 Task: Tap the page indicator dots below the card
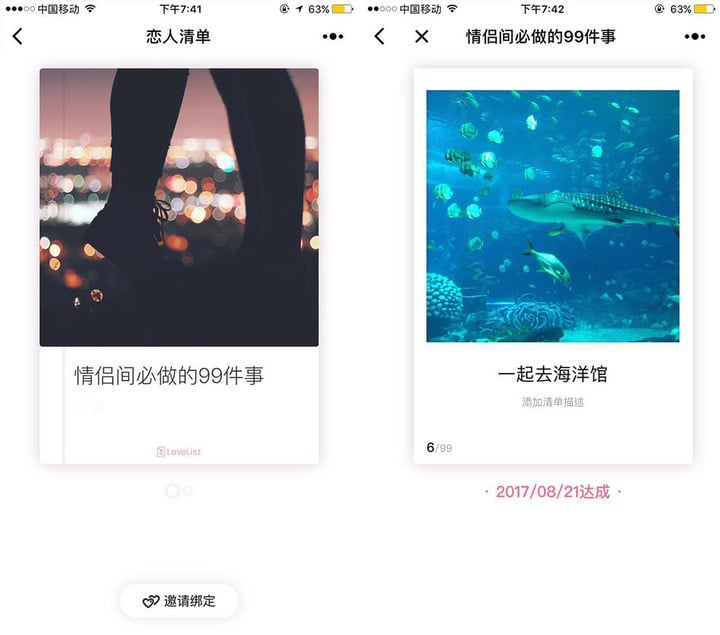tap(179, 491)
